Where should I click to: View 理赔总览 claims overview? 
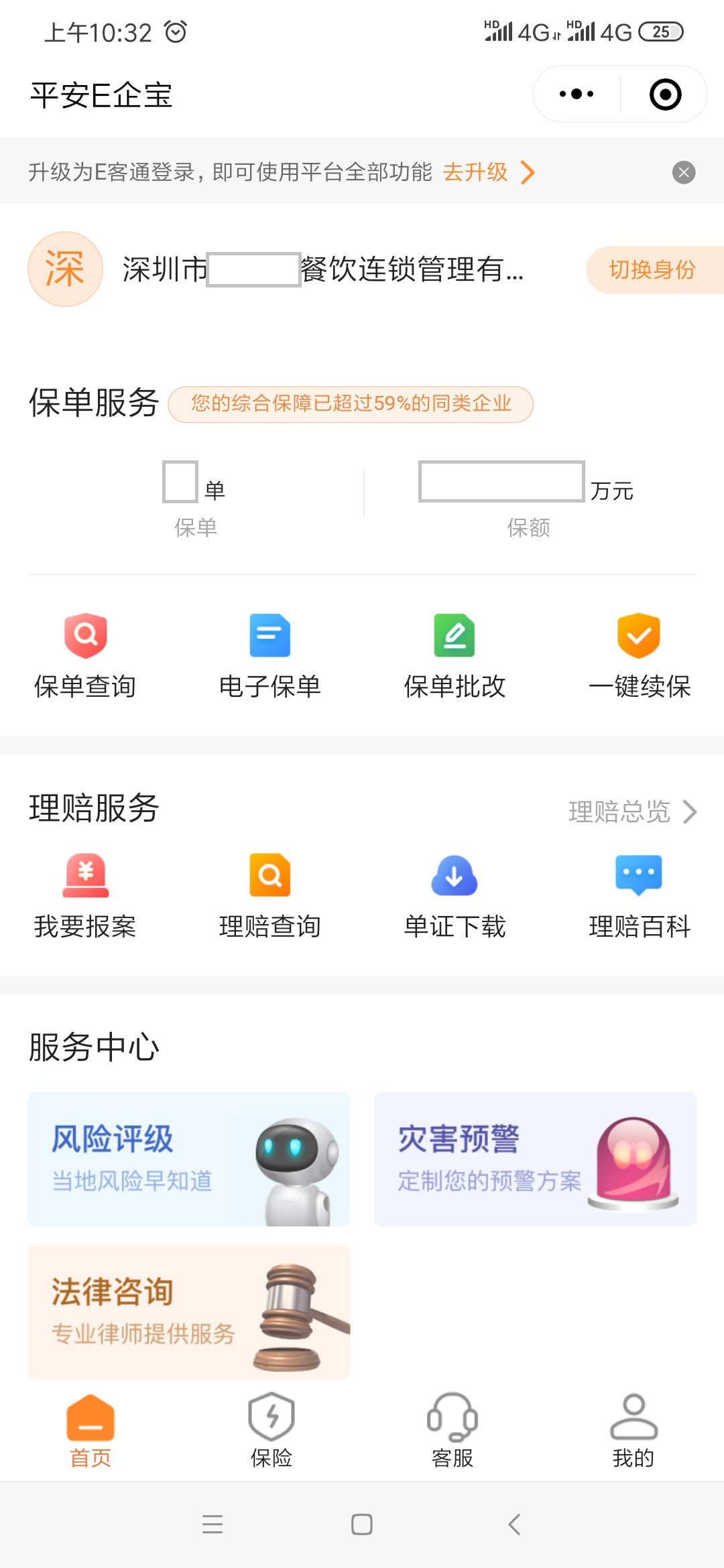(631, 811)
